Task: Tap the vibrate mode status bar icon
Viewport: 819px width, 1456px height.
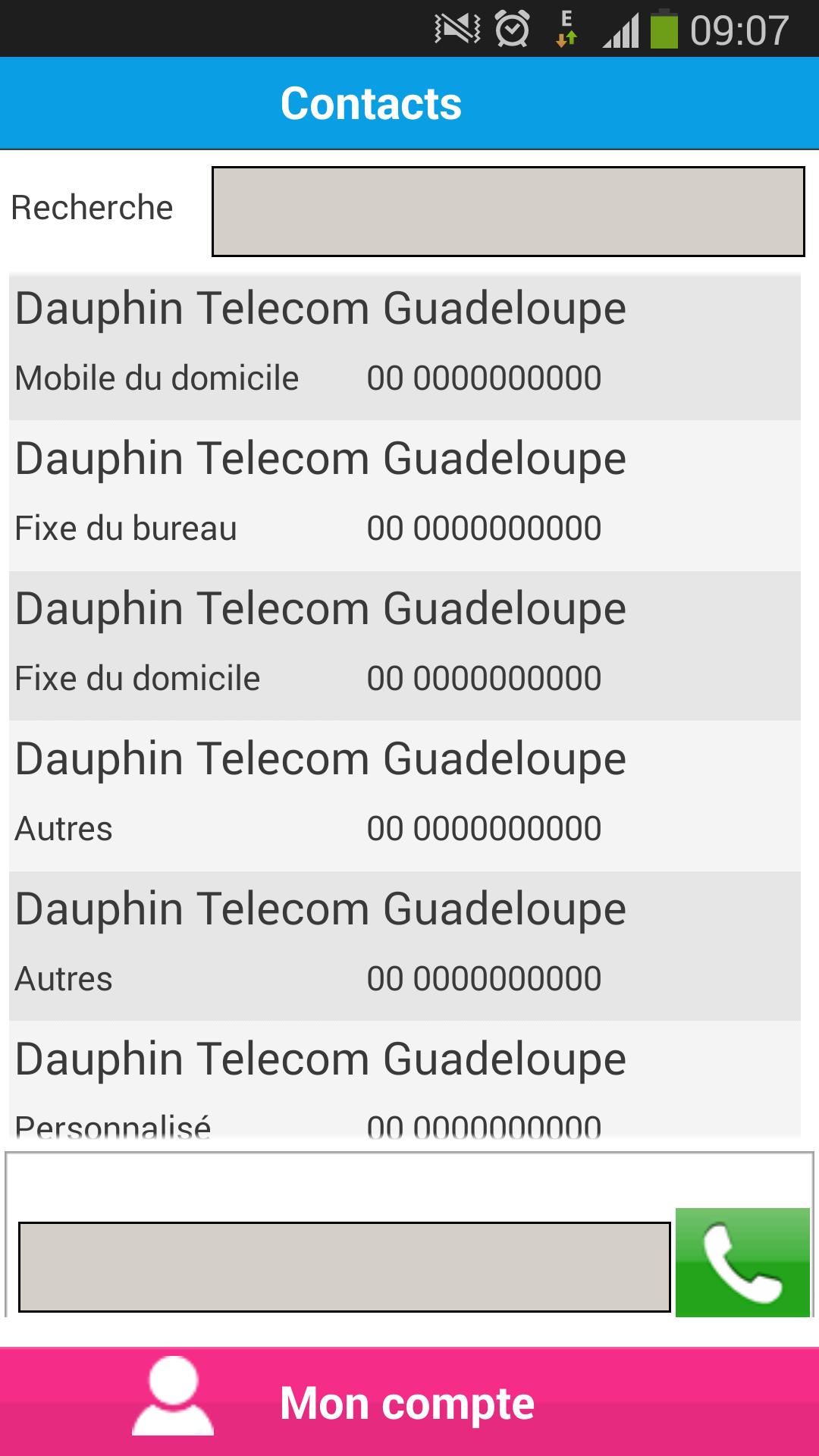Action: click(455, 29)
